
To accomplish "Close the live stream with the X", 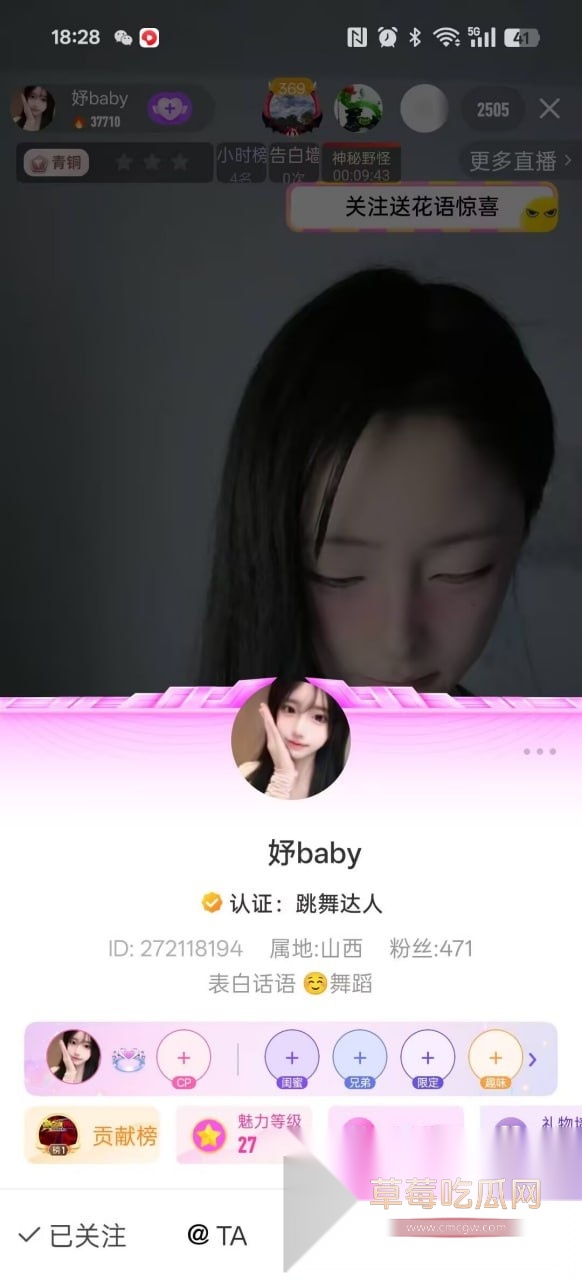I will click(550, 109).
